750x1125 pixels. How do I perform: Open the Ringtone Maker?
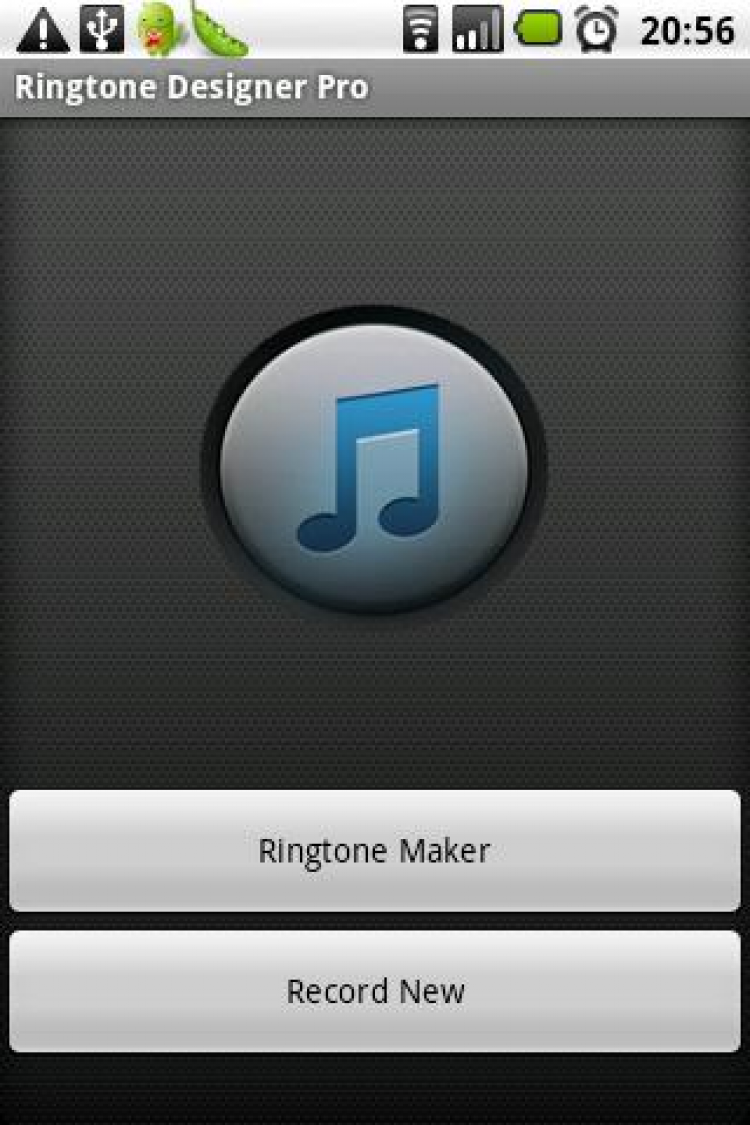click(x=374, y=851)
